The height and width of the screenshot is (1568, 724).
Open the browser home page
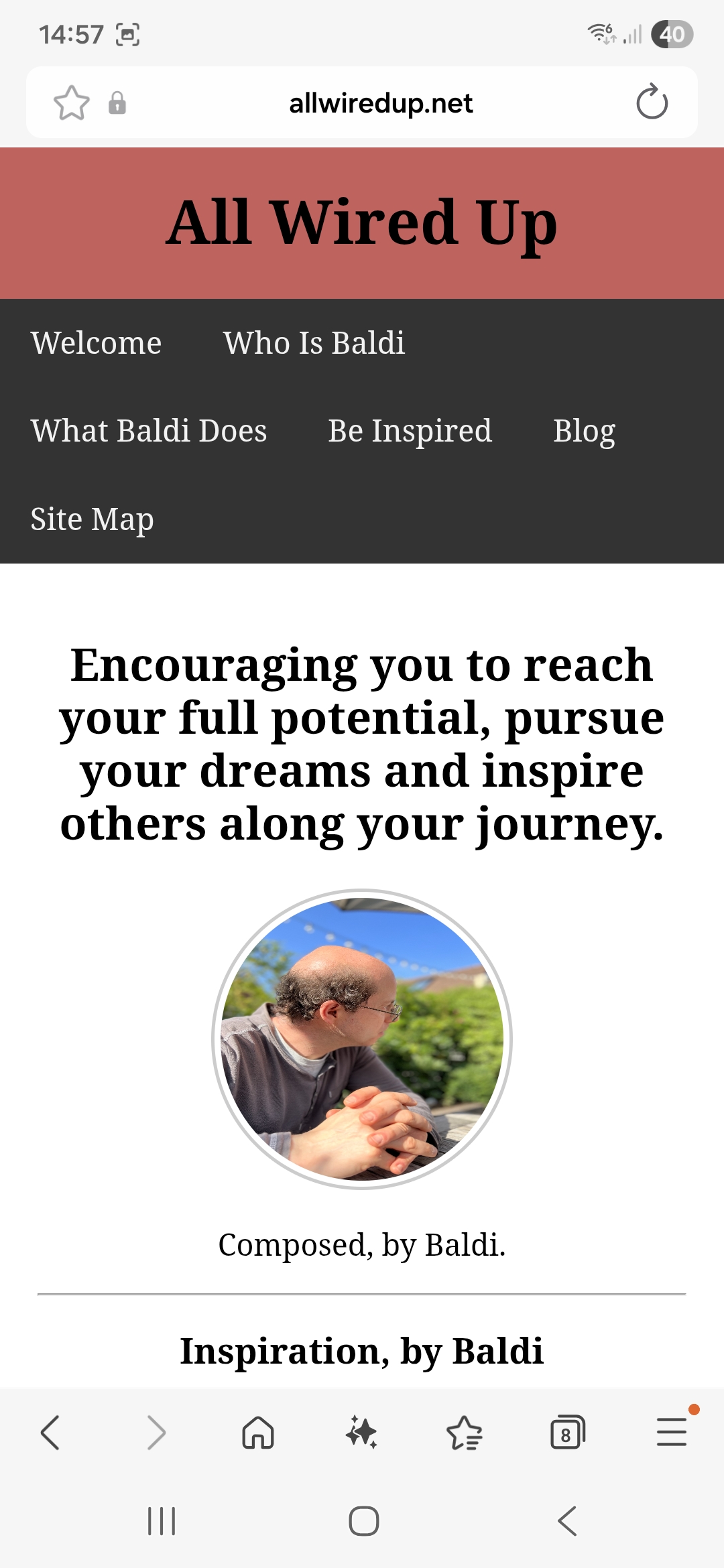coord(258,1433)
